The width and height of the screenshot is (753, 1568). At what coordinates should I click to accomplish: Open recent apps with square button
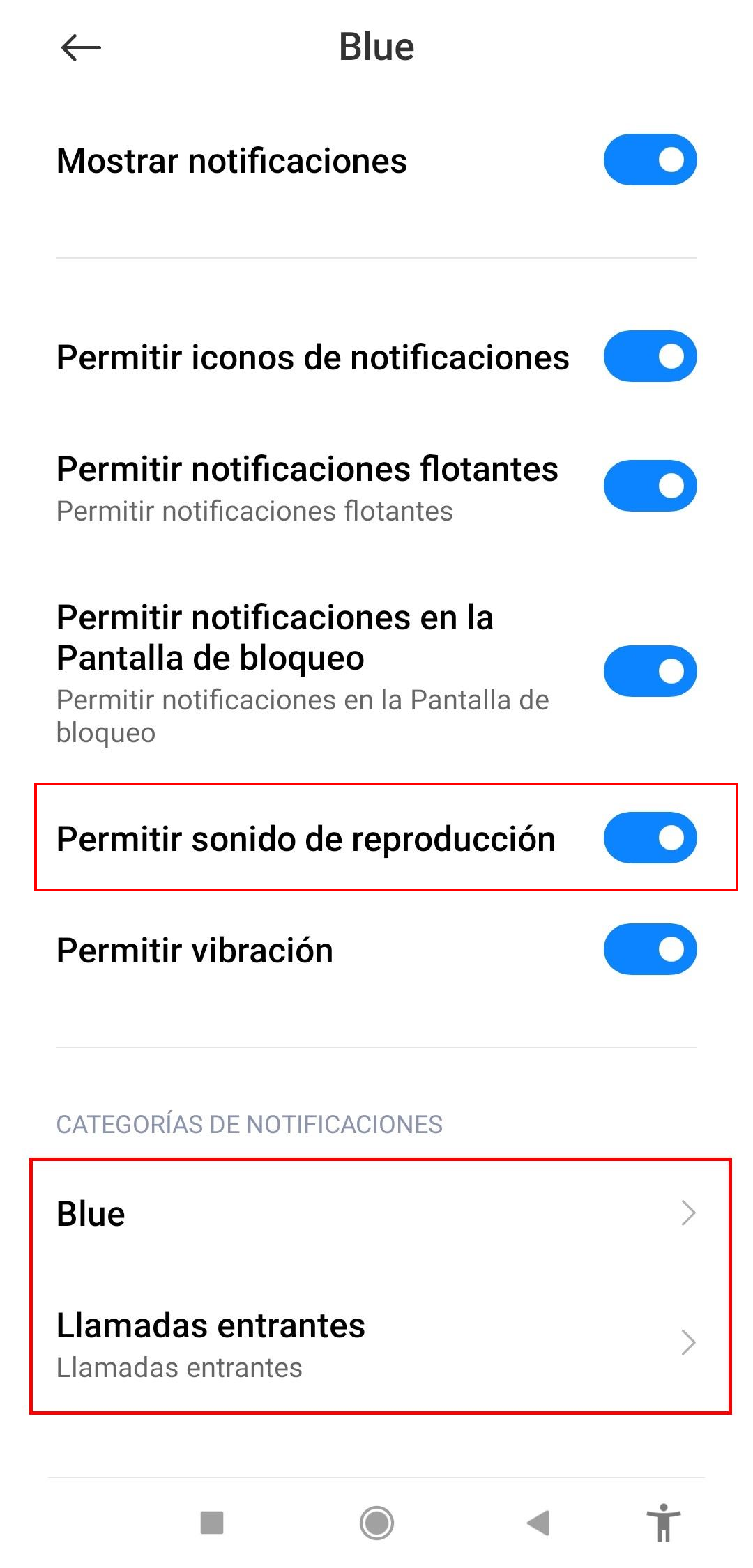[x=212, y=1523]
